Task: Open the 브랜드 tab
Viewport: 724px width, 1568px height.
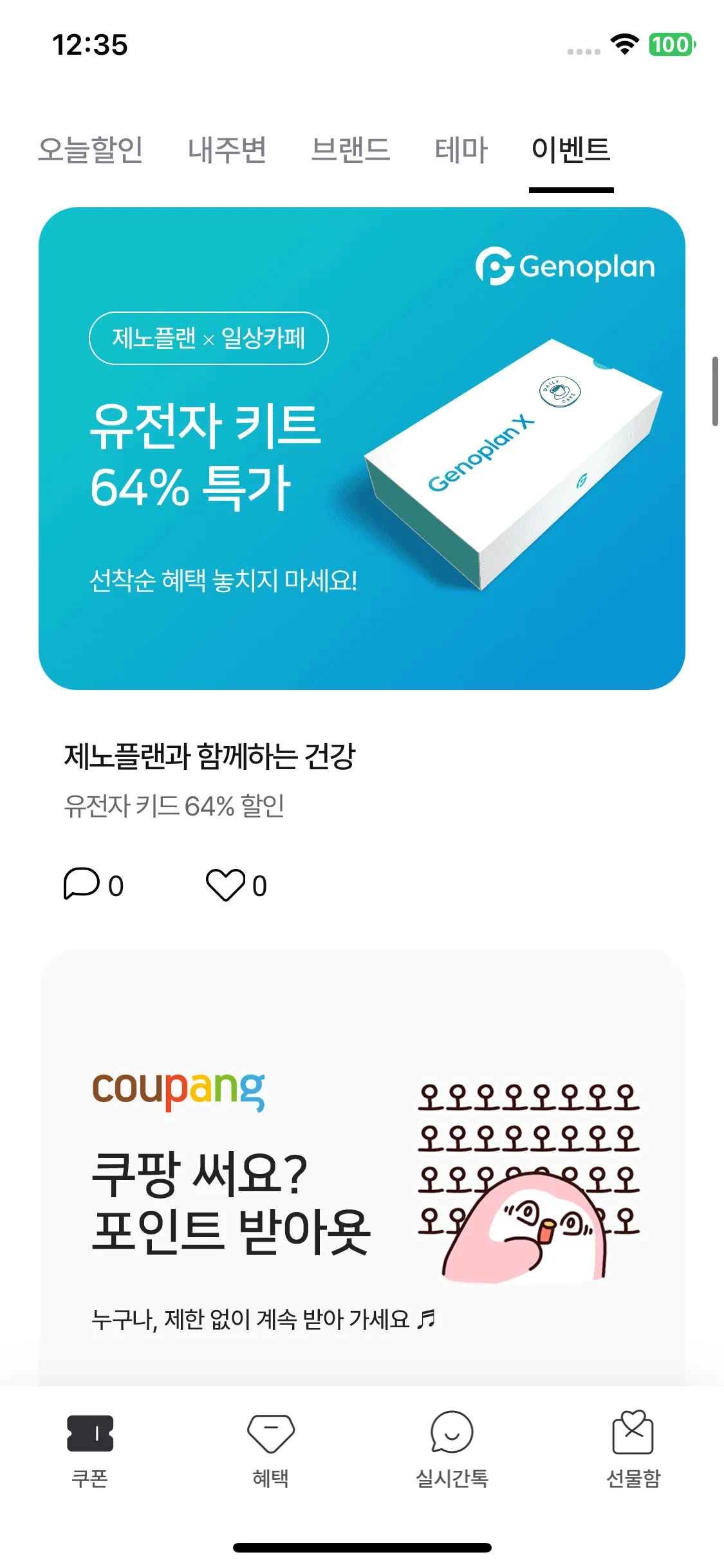Action: 351,150
